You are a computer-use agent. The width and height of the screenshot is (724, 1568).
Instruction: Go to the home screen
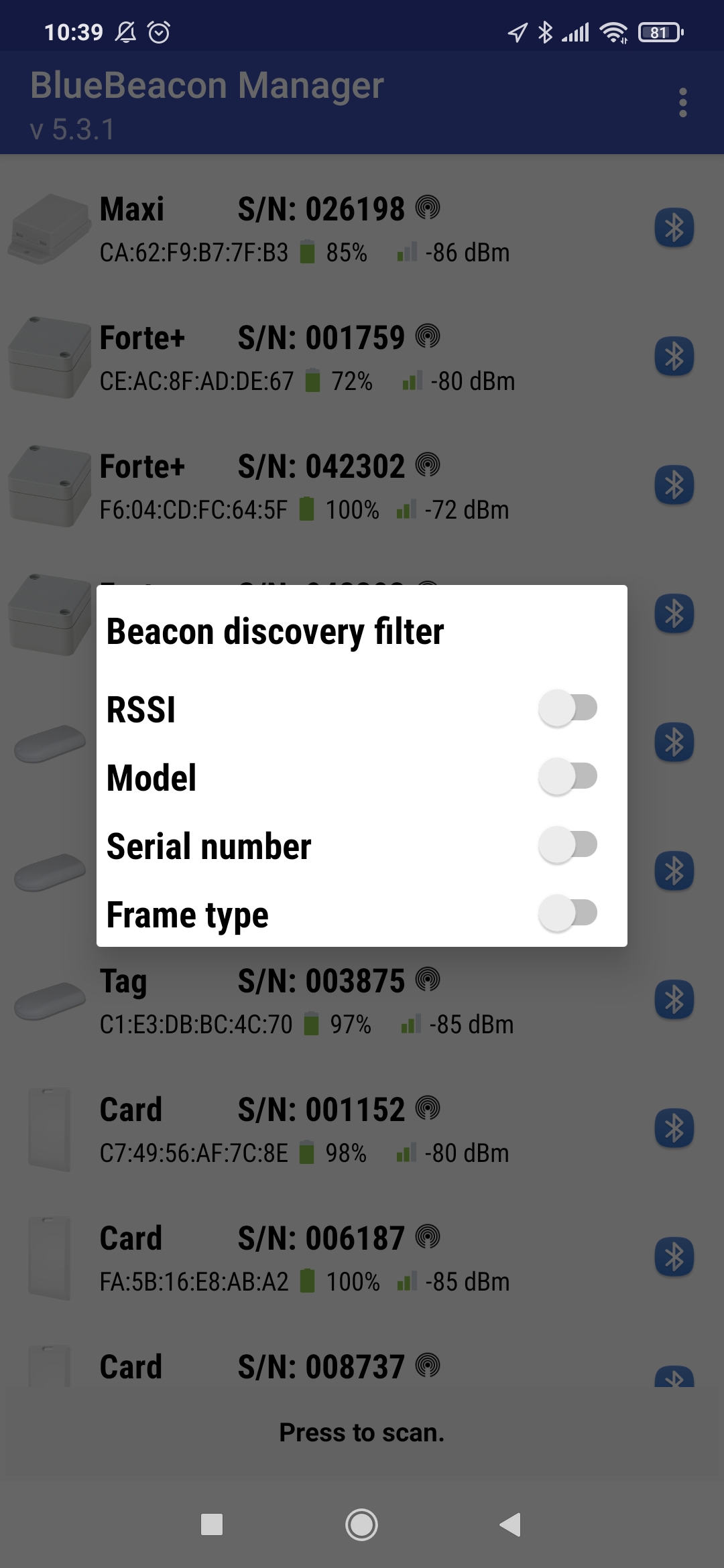(361, 1524)
